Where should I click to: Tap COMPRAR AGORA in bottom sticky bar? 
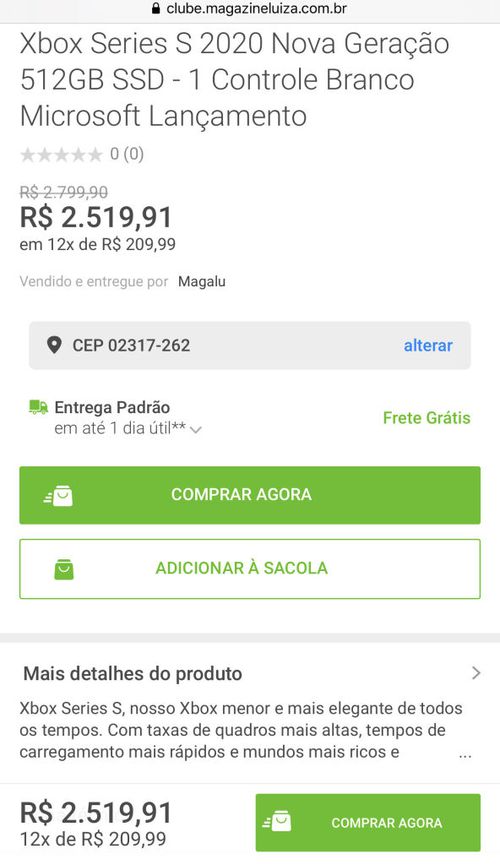coord(368,823)
